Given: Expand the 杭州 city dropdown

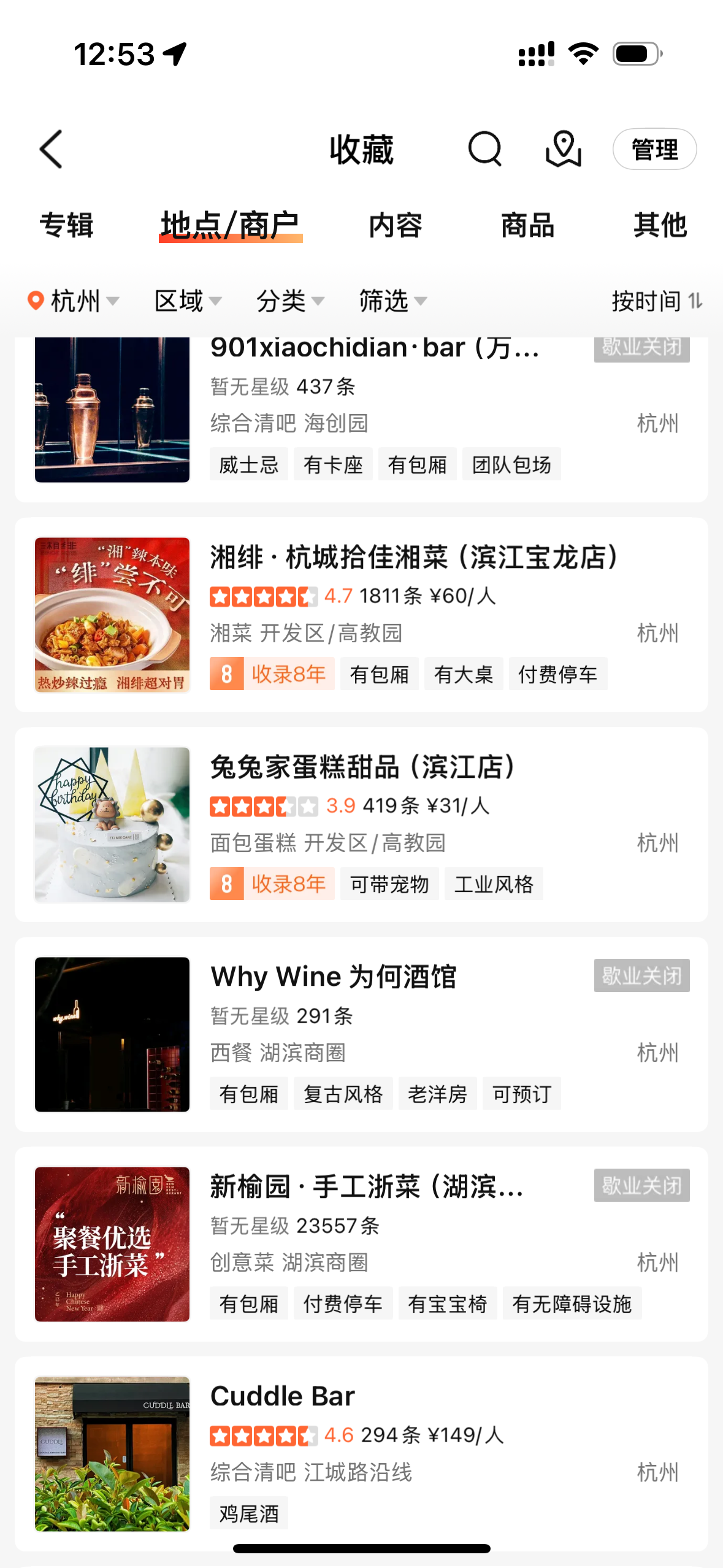Looking at the screenshot, I should 74,301.
